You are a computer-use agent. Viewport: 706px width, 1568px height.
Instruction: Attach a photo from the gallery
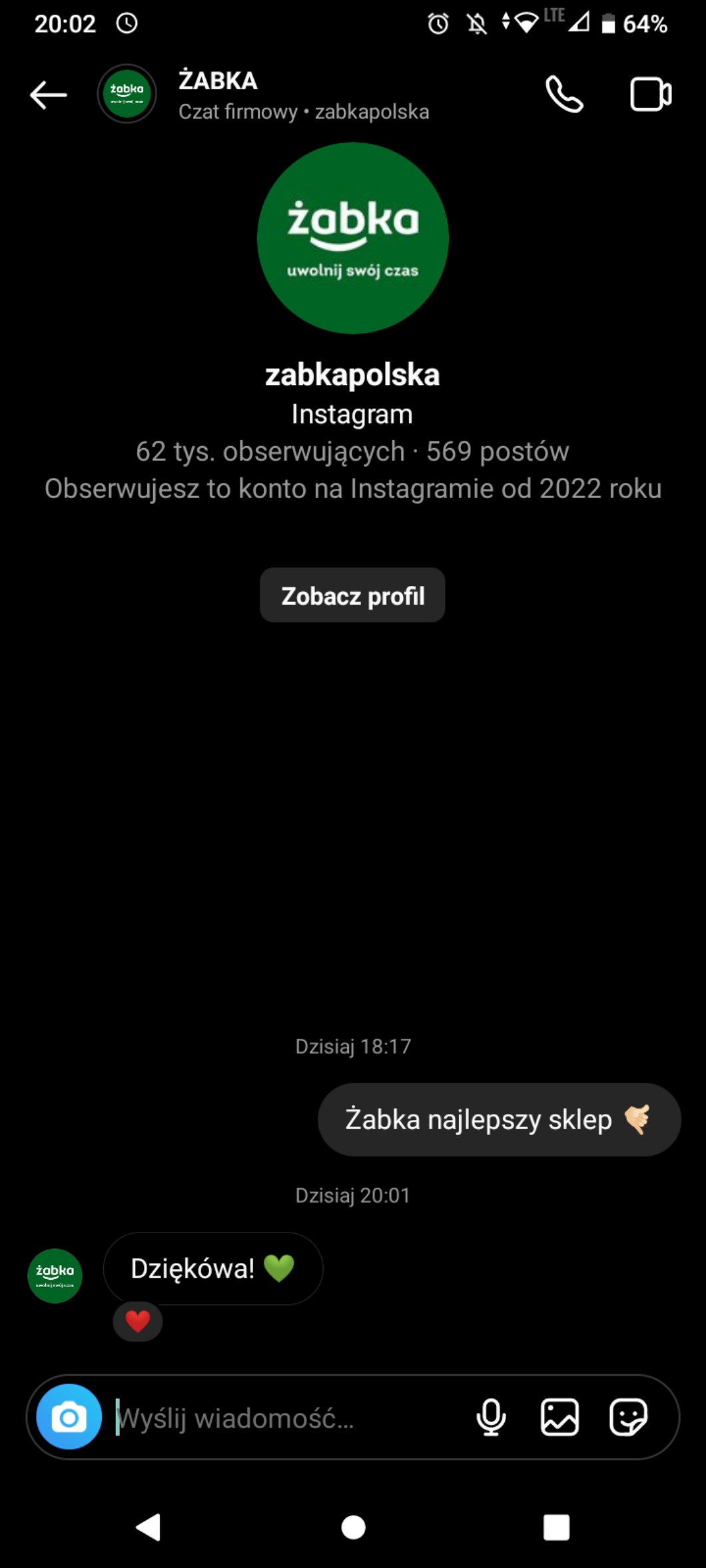559,1417
